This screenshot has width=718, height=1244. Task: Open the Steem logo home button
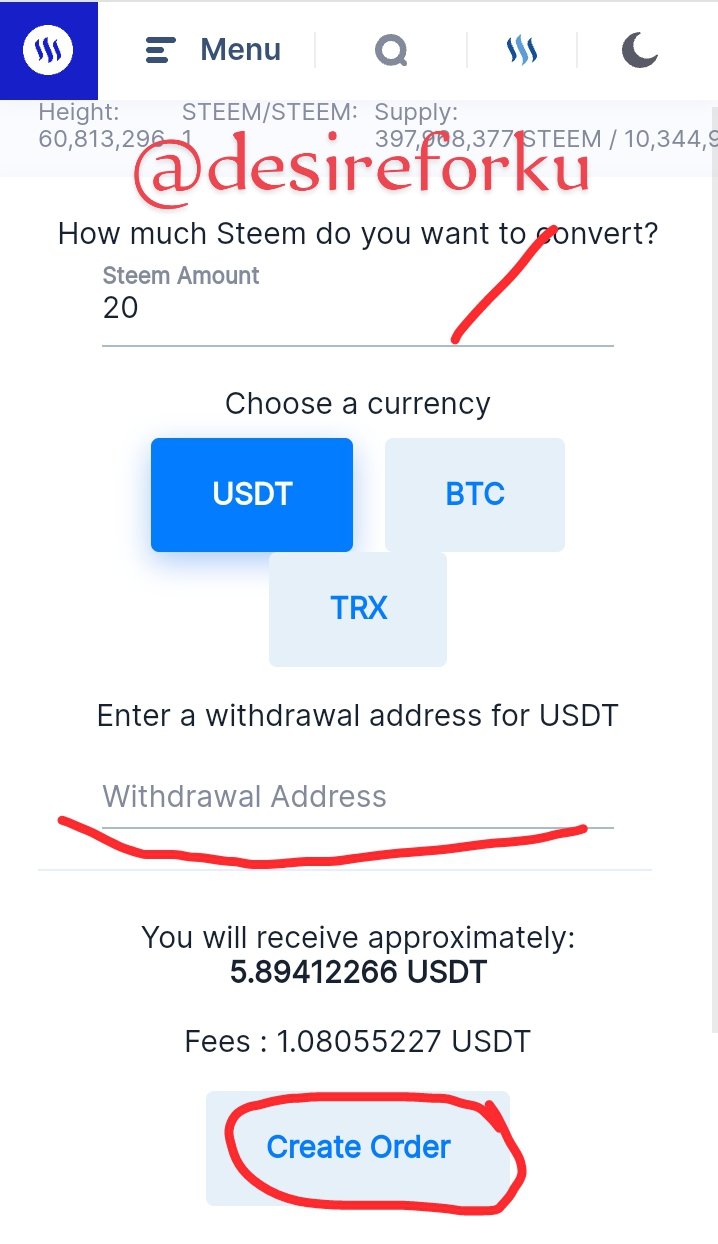click(48, 49)
